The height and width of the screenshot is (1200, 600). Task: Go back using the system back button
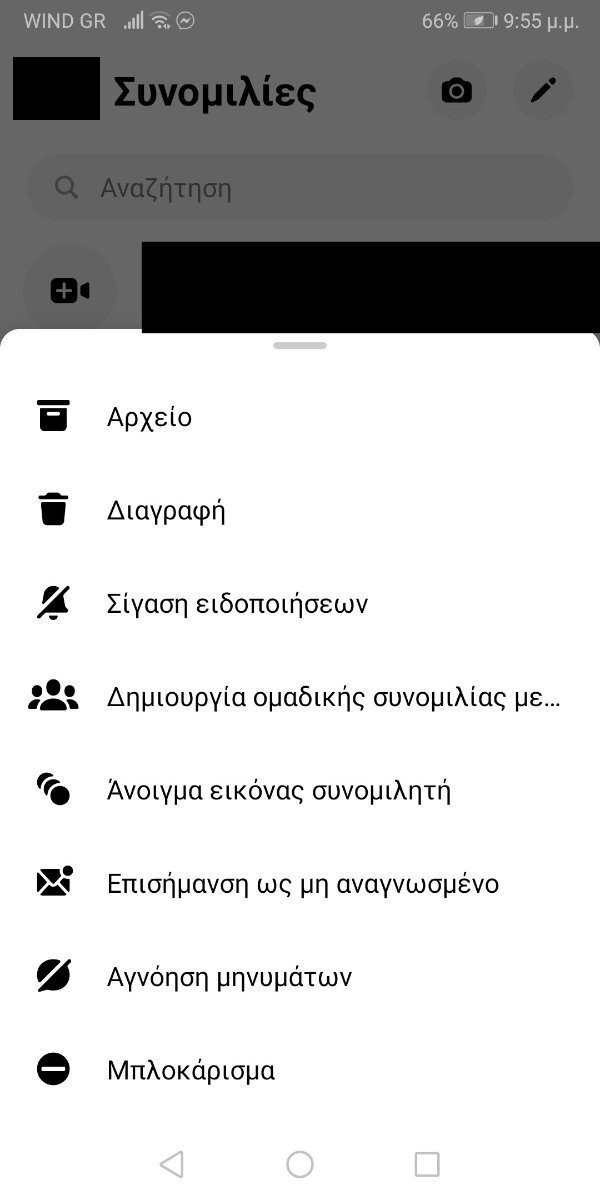point(172,1164)
